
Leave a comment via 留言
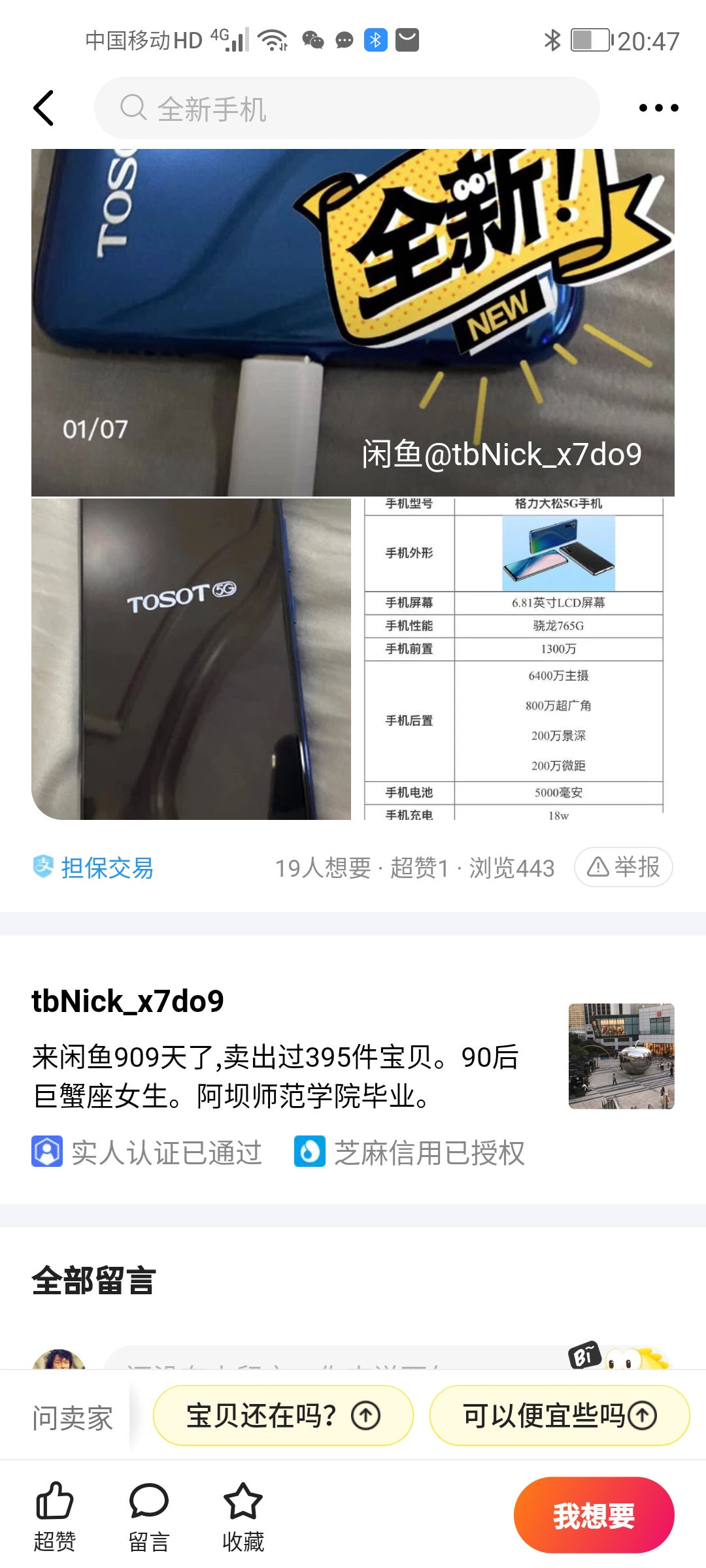(149, 1516)
